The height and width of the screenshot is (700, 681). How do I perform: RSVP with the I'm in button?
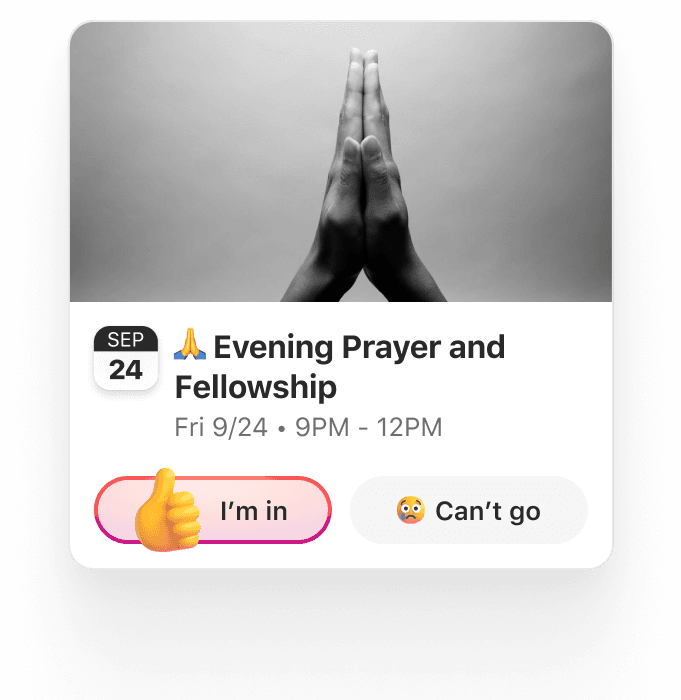(213, 510)
